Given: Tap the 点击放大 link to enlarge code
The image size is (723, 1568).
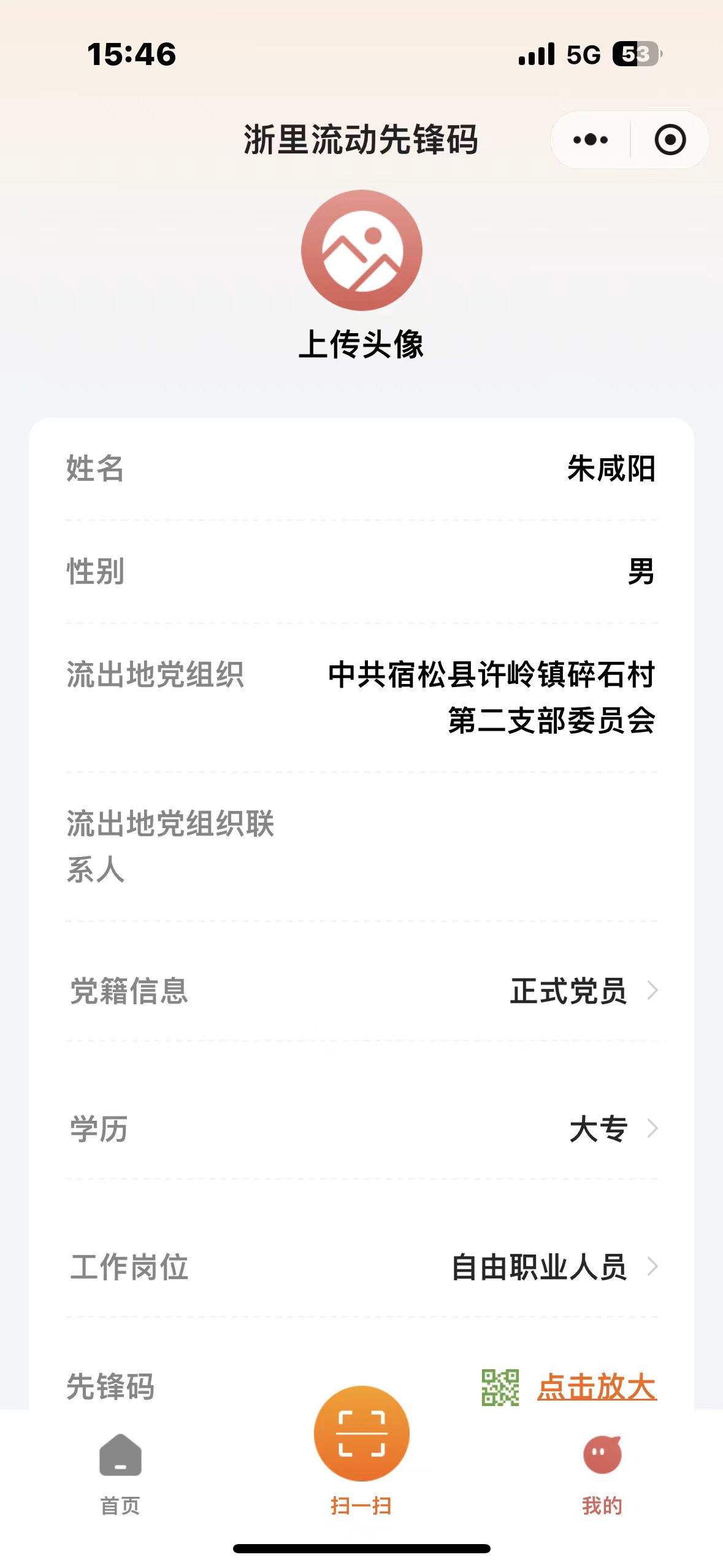Looking at the screenshot, I should (x=597, y=1386).
